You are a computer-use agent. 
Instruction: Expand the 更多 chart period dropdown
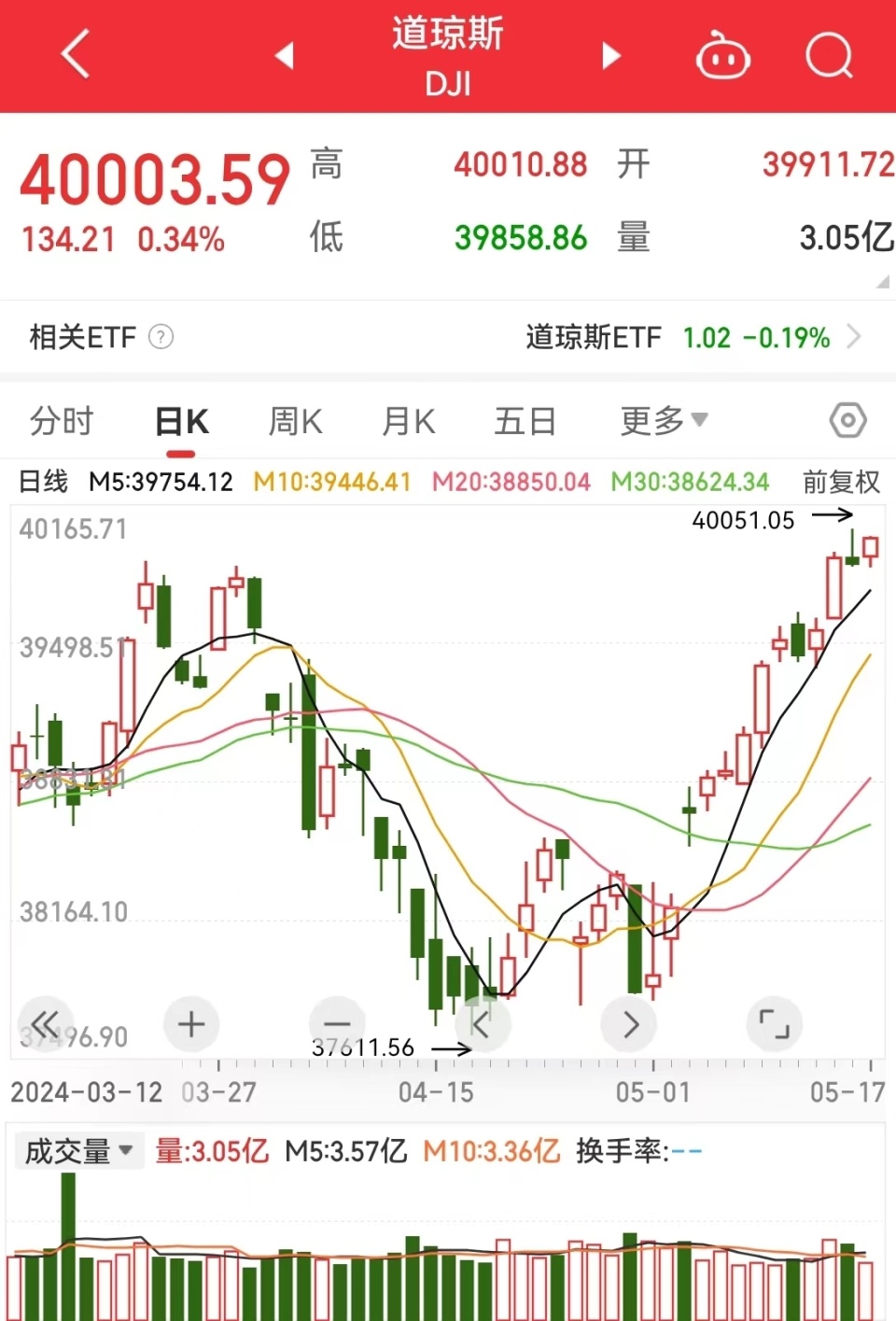point(664,421)
